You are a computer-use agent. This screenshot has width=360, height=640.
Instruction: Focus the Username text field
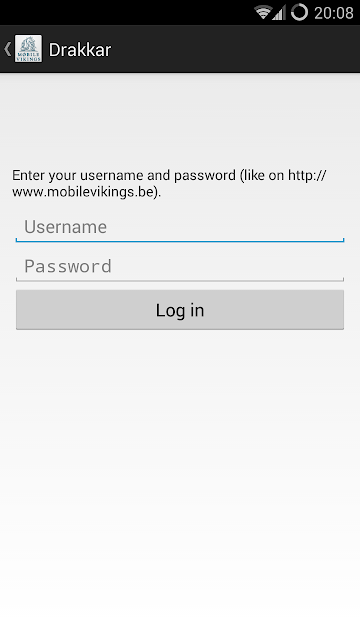(180, 227)
